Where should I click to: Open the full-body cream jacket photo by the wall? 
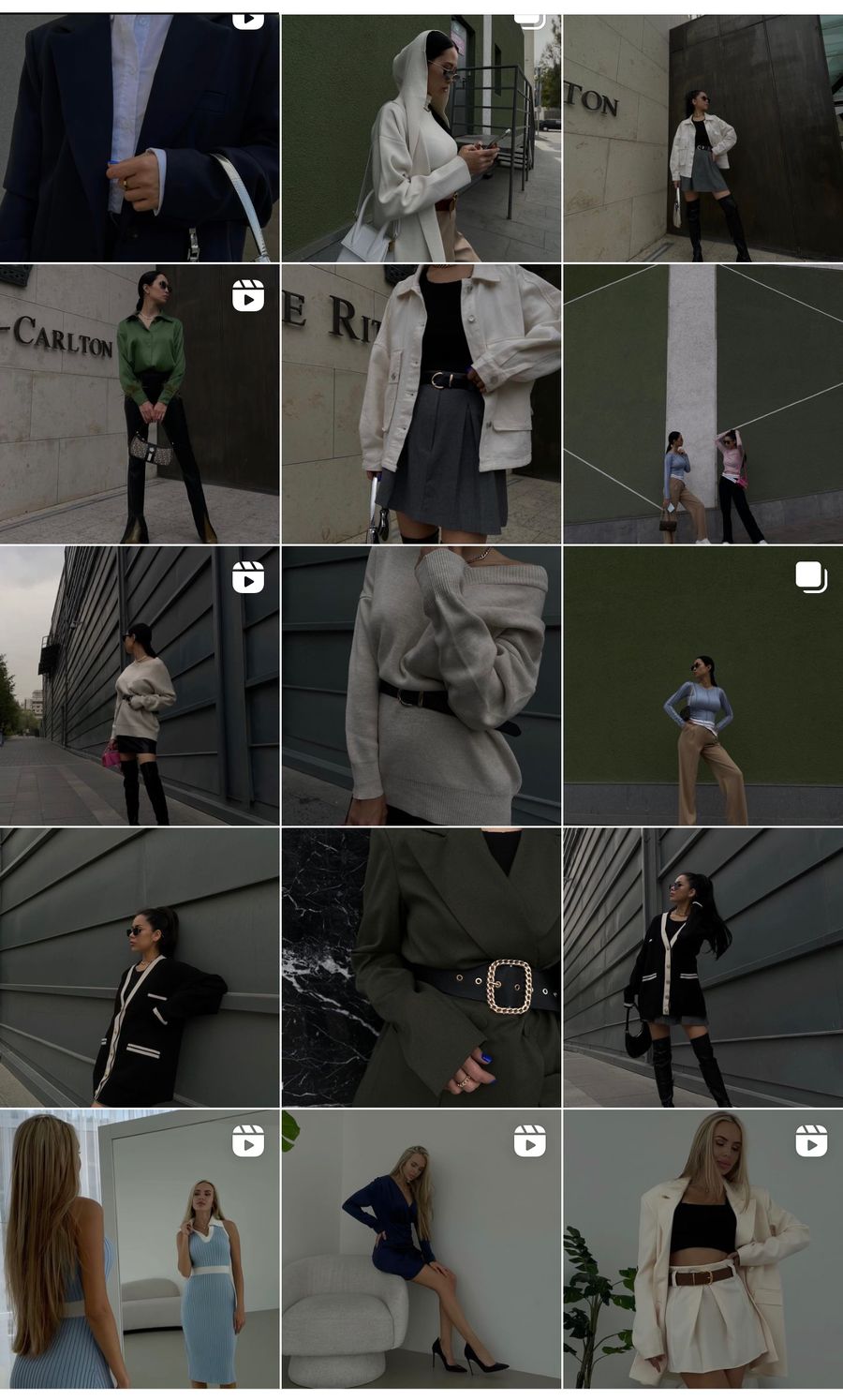[x=703, y=137]
